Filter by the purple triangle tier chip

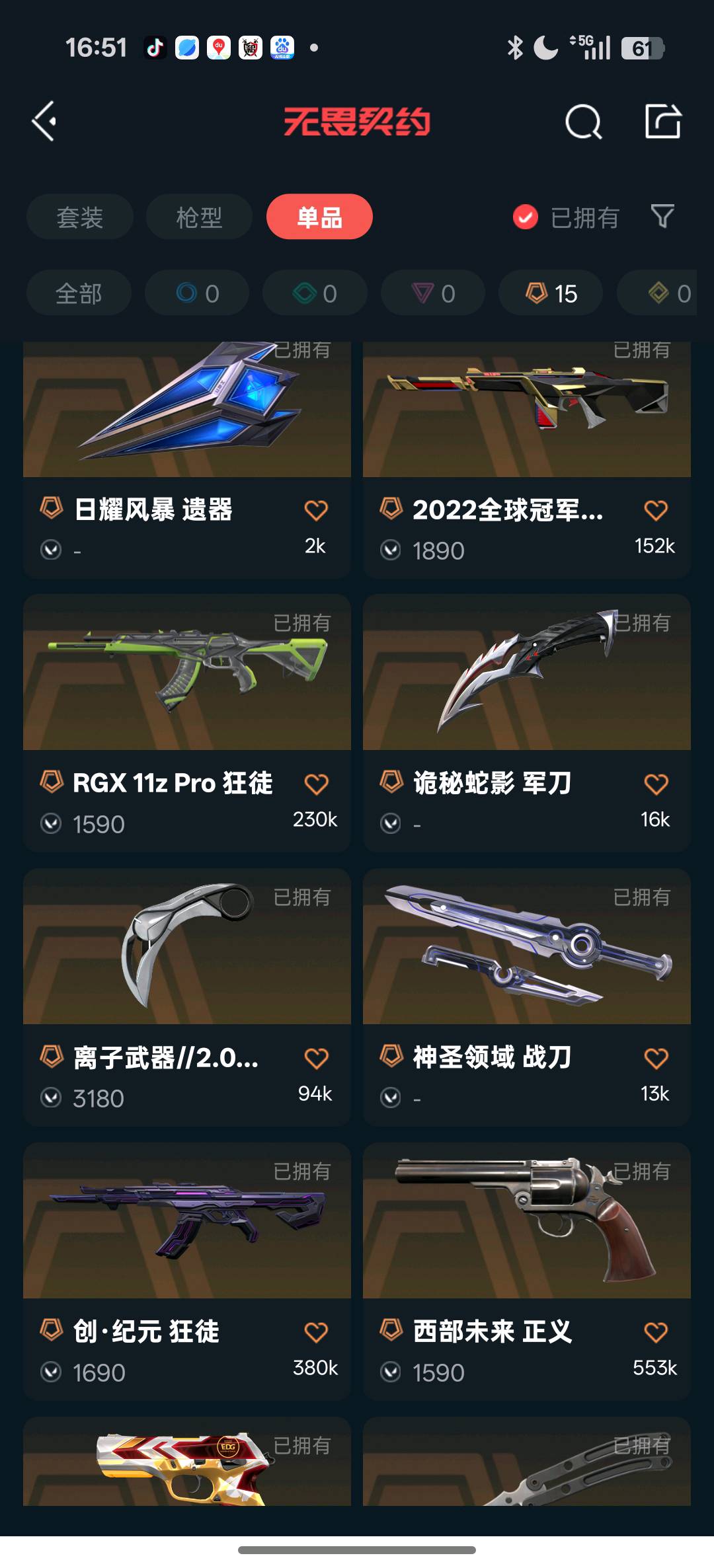click(433, 293)
